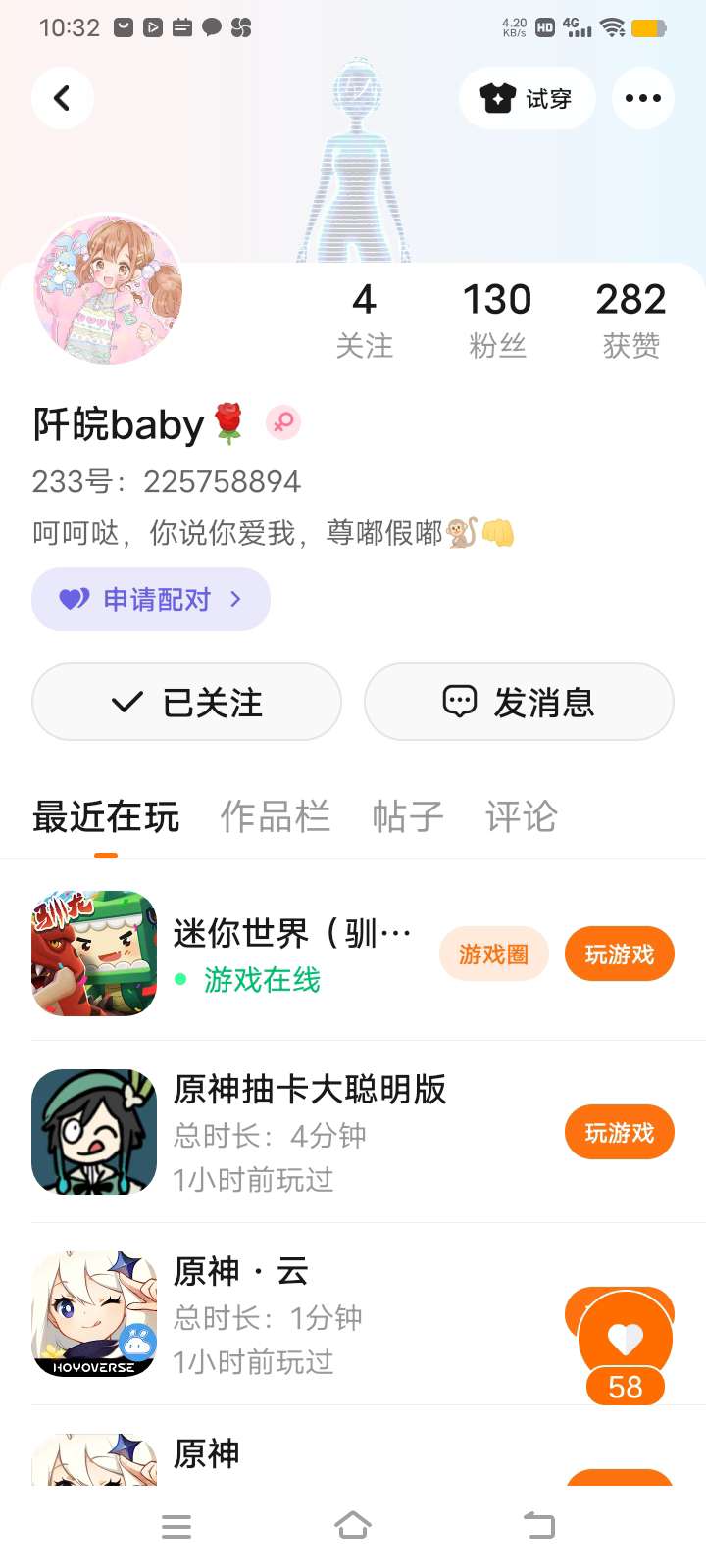
Task: Go to the system home screen
Action: pos(353,1525)
